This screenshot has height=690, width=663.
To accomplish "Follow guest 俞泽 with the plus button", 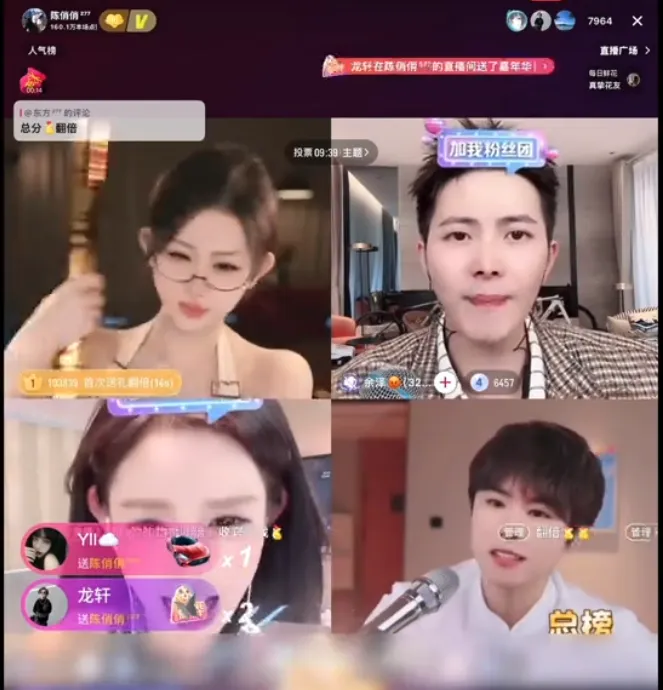I will point(445,382).
